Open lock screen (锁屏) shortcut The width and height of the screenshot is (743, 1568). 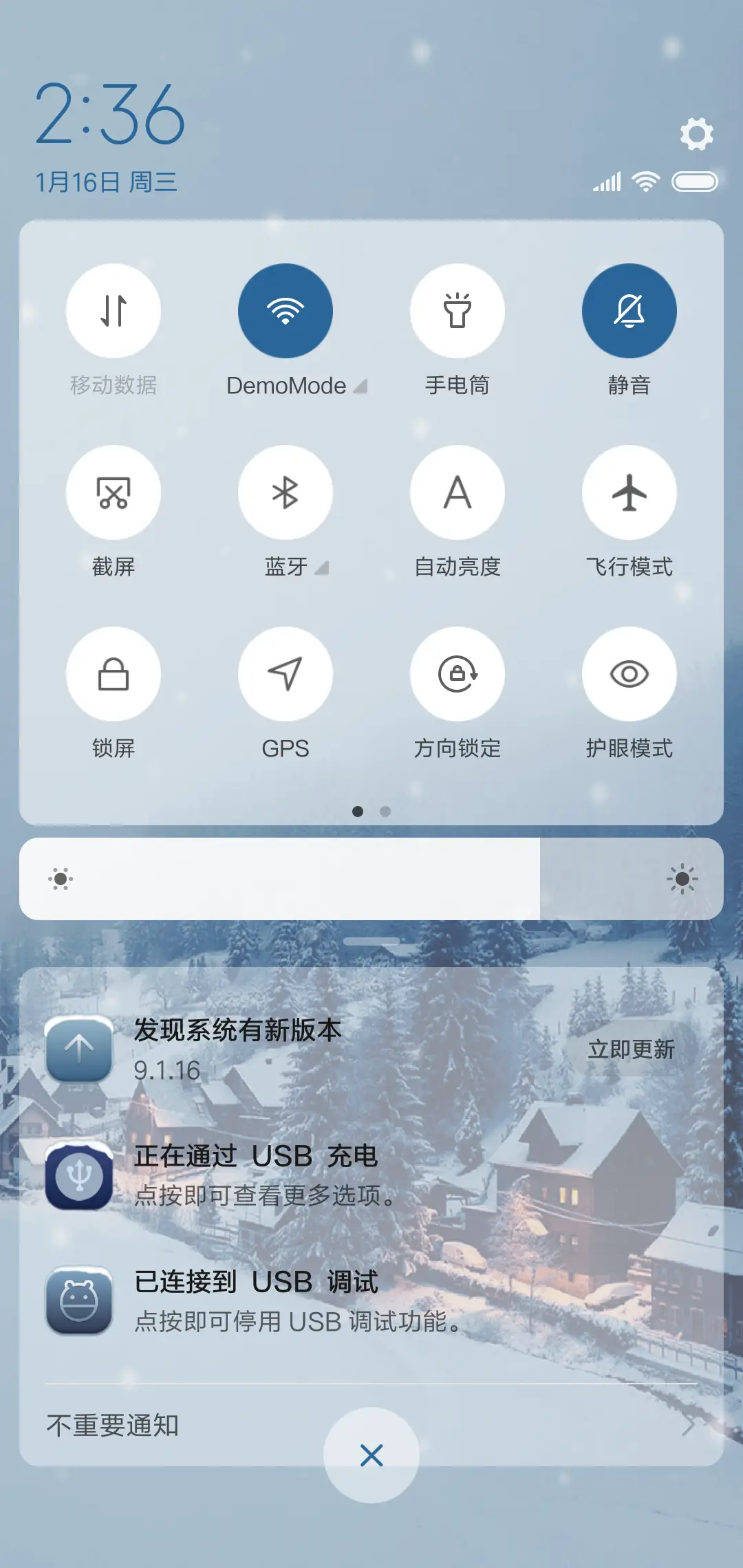pyautogui.click(x=114, y=674)
